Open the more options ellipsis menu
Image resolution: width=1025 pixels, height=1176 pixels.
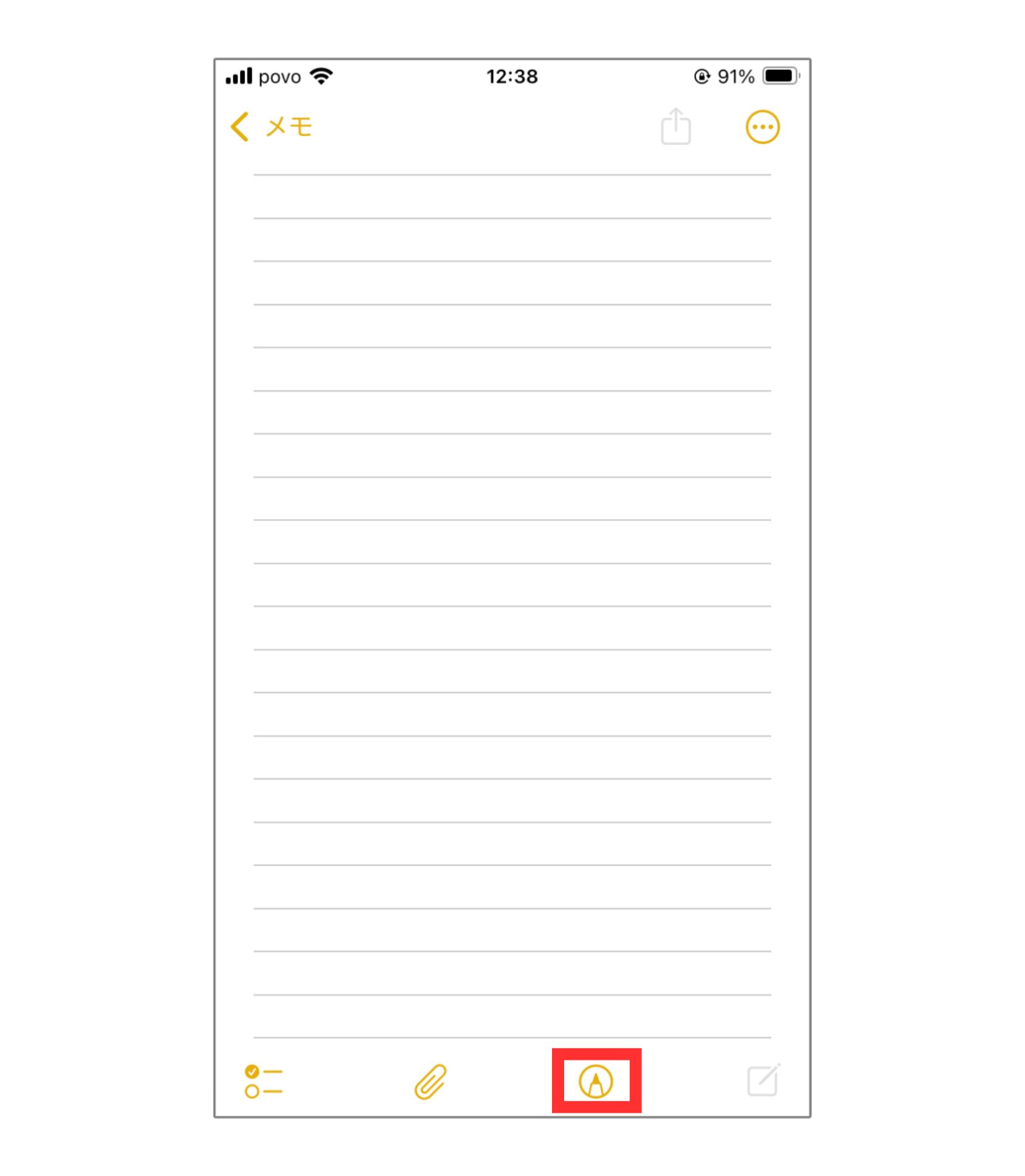pyautogui.click(x=762, y=127)
